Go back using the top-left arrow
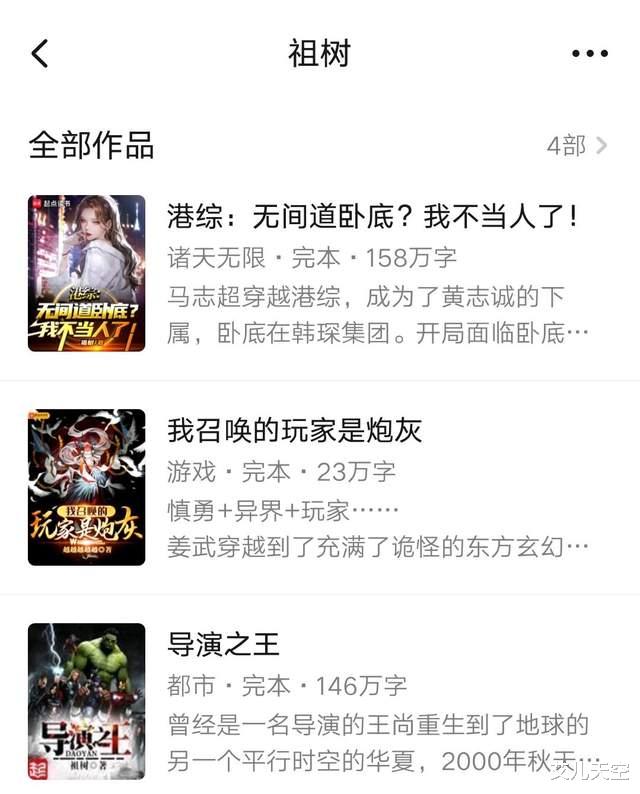Viewport: 640px width, 794px height. [40, 53]
